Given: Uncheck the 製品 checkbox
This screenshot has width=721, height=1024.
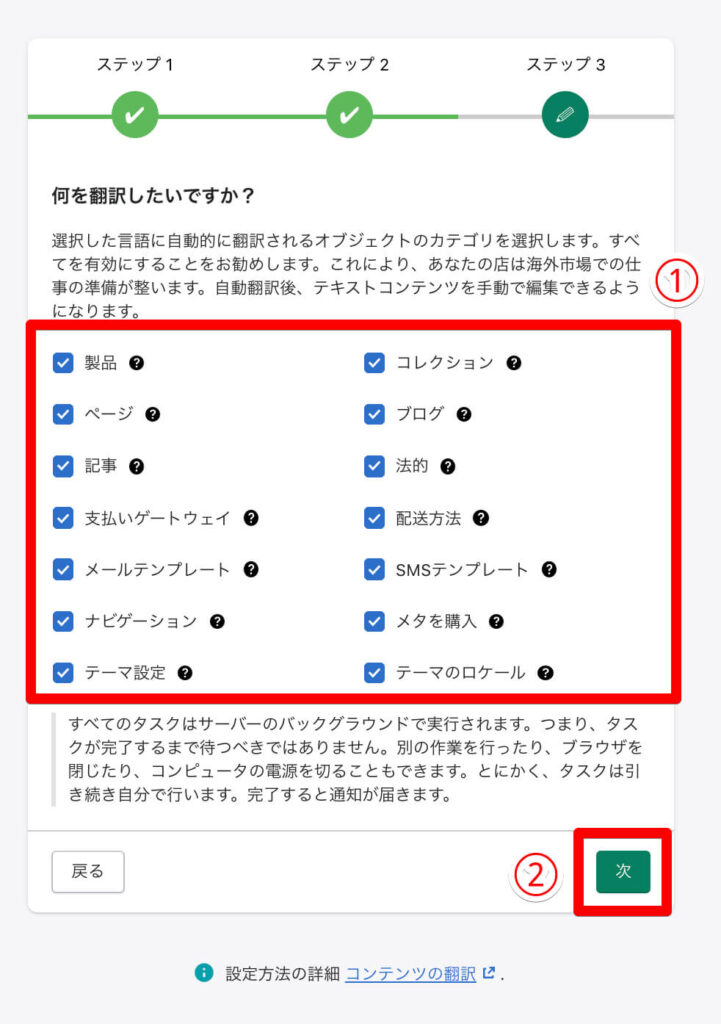Looking at the screenshot, I should (x=63, y=362).
